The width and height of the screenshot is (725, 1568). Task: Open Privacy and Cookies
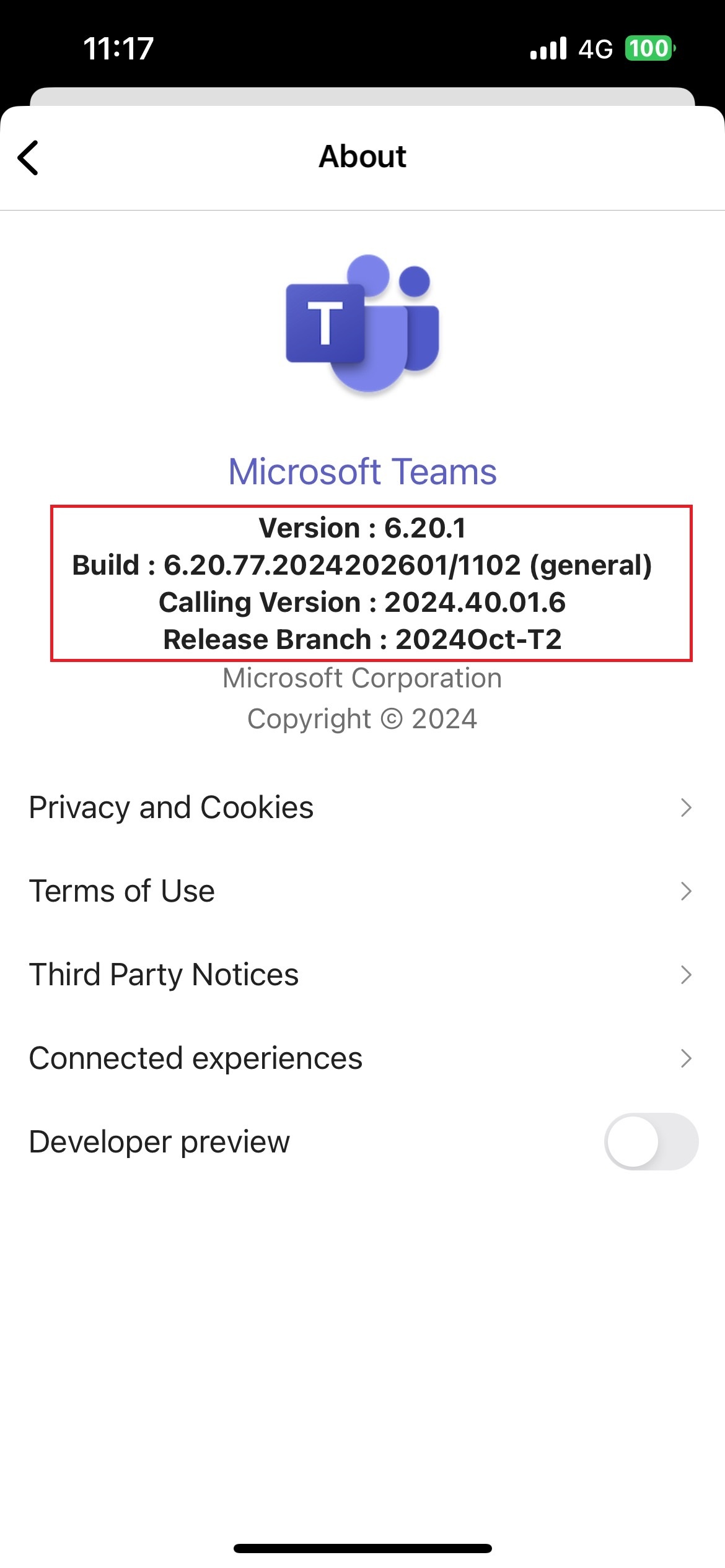tap(362, 808)
